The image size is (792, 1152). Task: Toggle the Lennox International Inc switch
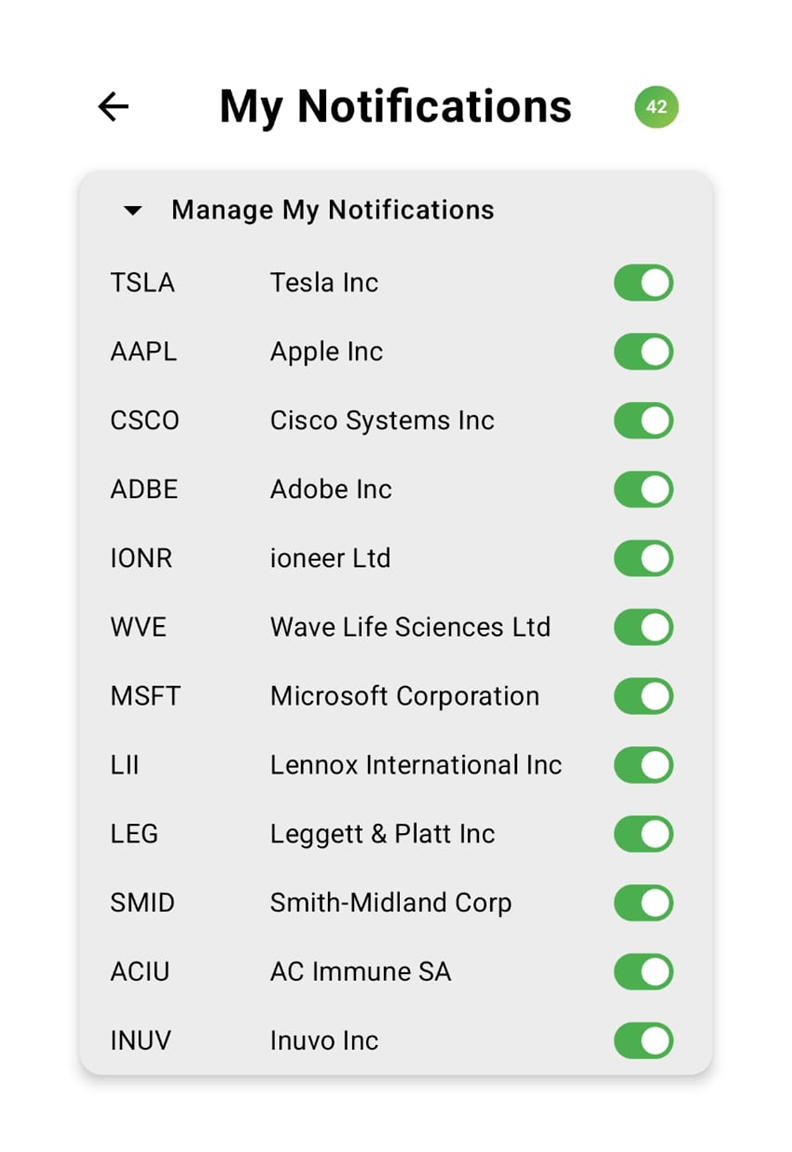643,765
